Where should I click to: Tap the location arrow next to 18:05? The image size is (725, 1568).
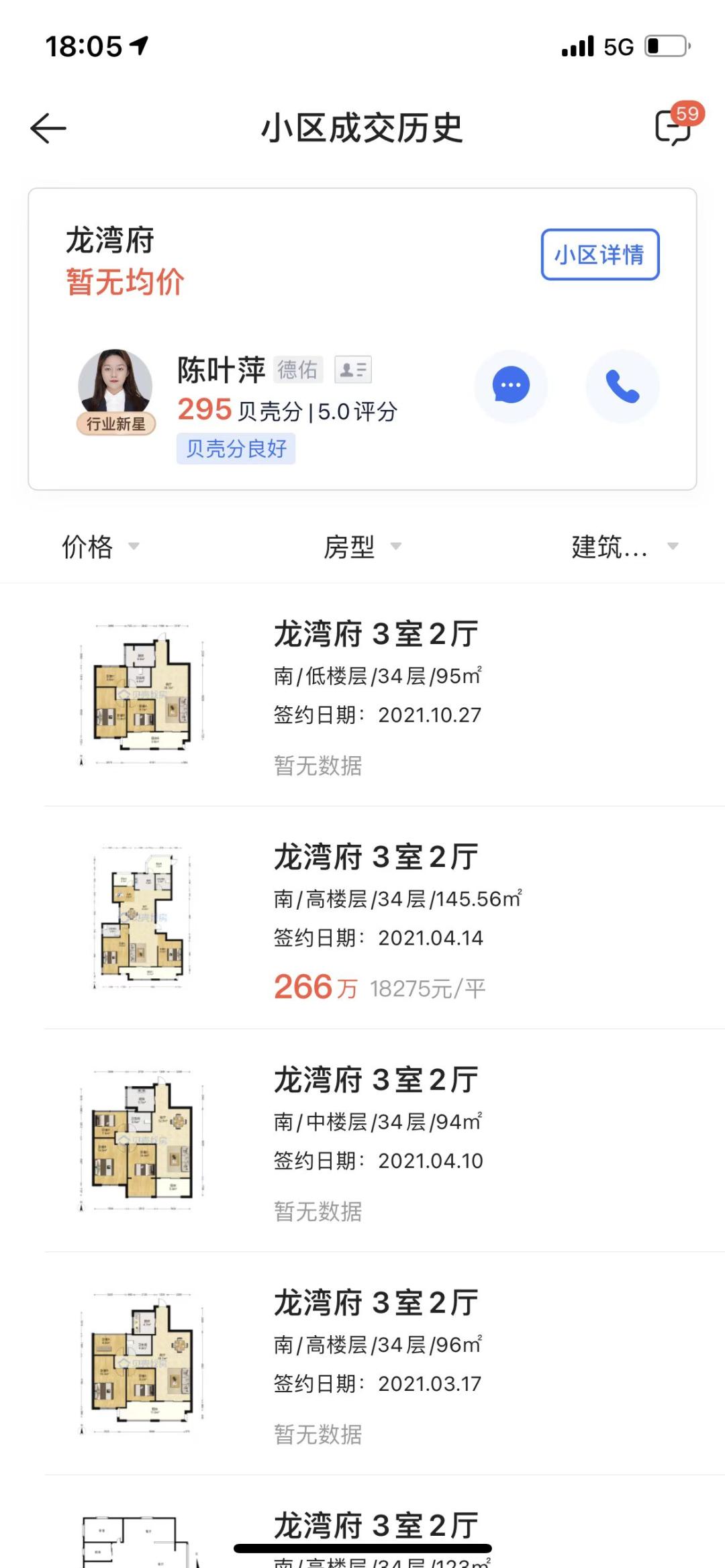click(x=138, y=45)
